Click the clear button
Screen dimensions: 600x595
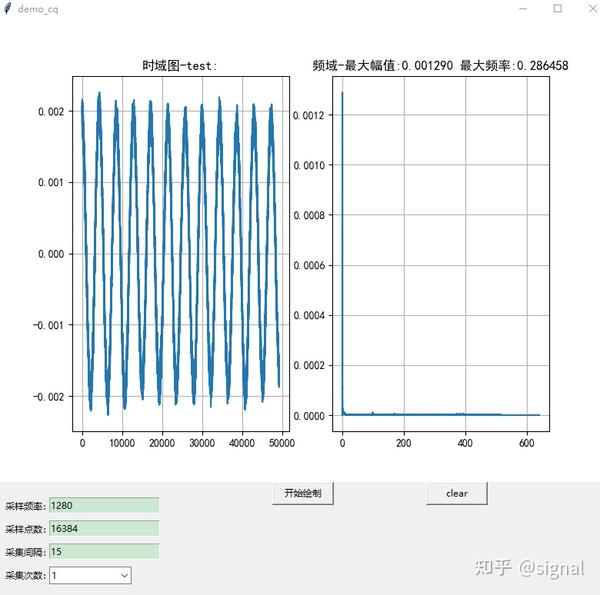(457, 493)
